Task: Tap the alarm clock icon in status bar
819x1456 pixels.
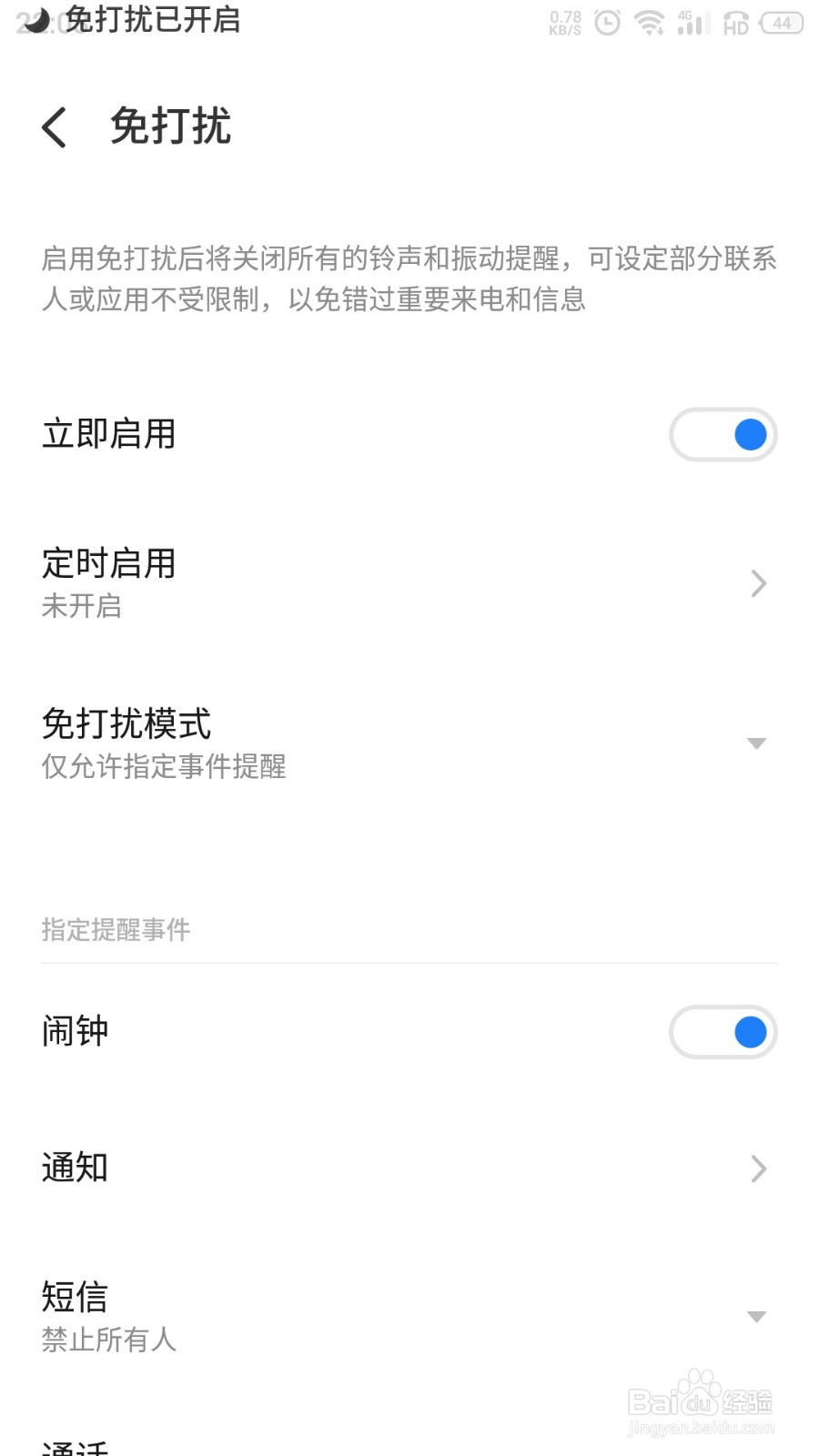Action: pyautogui.click(x=605, y=20)
